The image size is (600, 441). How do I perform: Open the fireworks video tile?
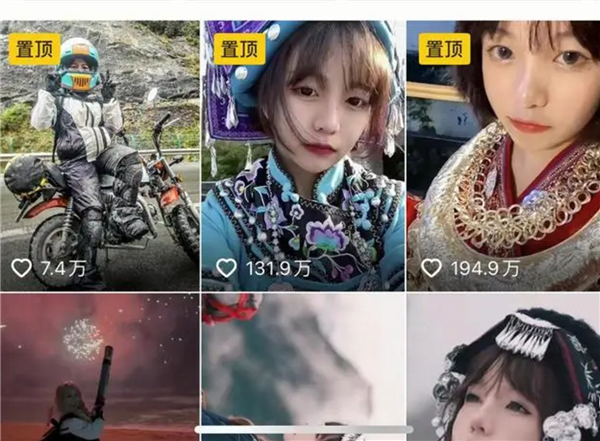[x=99, y=367]
